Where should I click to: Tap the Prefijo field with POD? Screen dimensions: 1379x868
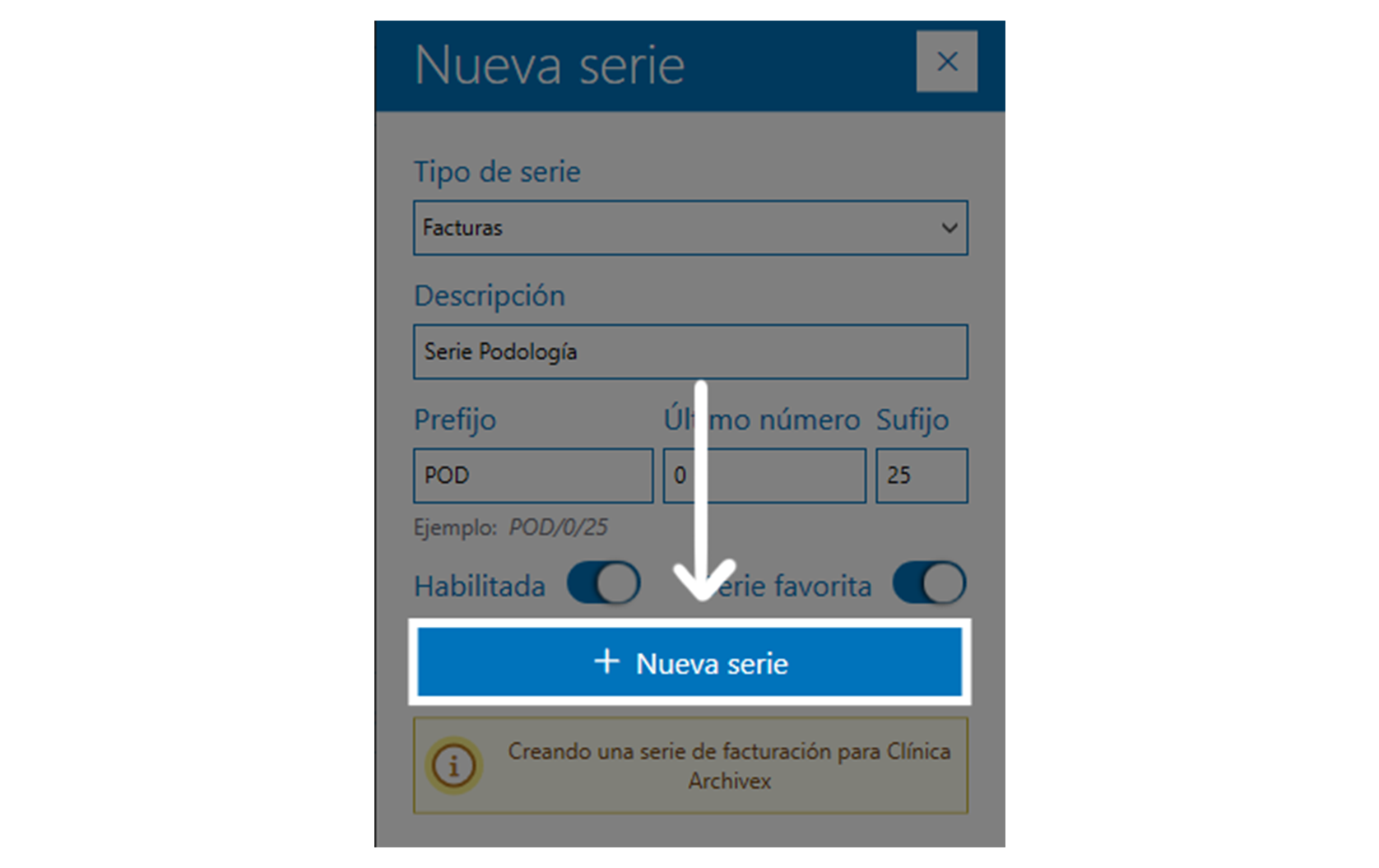click(x=532, y=476)
